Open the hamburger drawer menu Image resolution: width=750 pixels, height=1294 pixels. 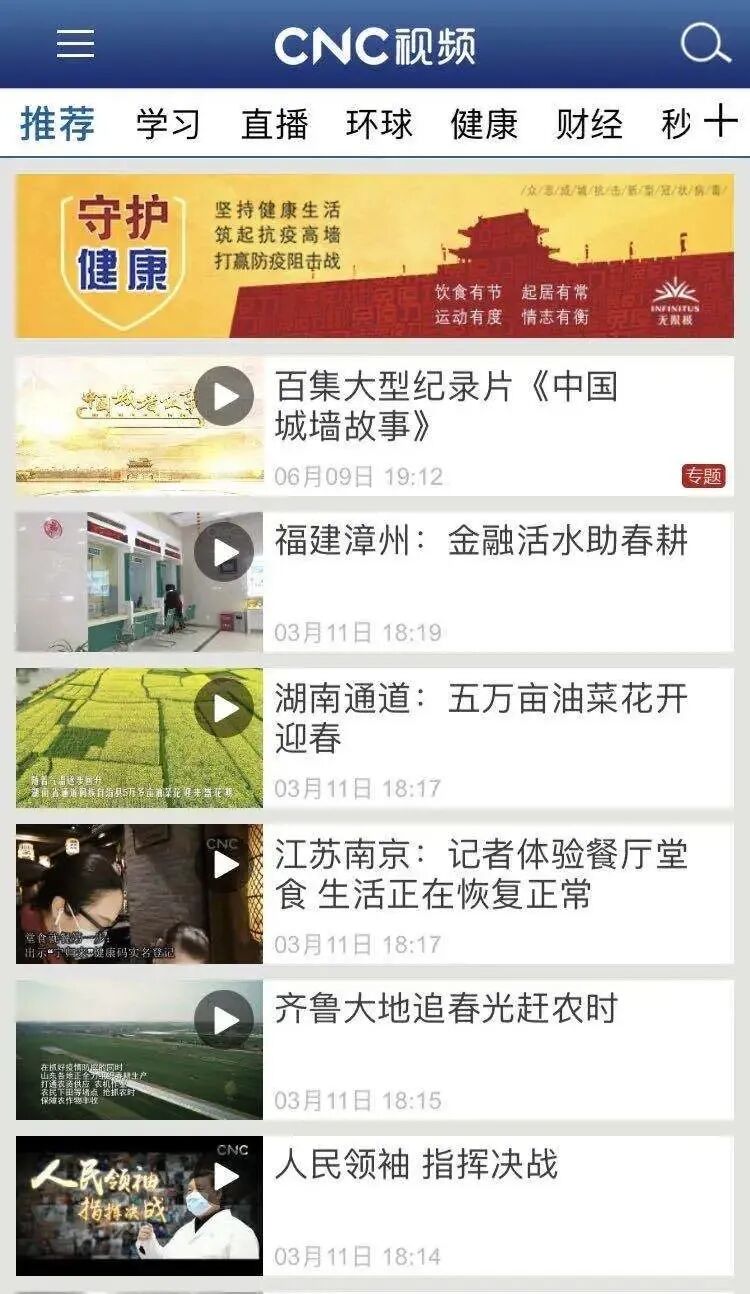75,43
